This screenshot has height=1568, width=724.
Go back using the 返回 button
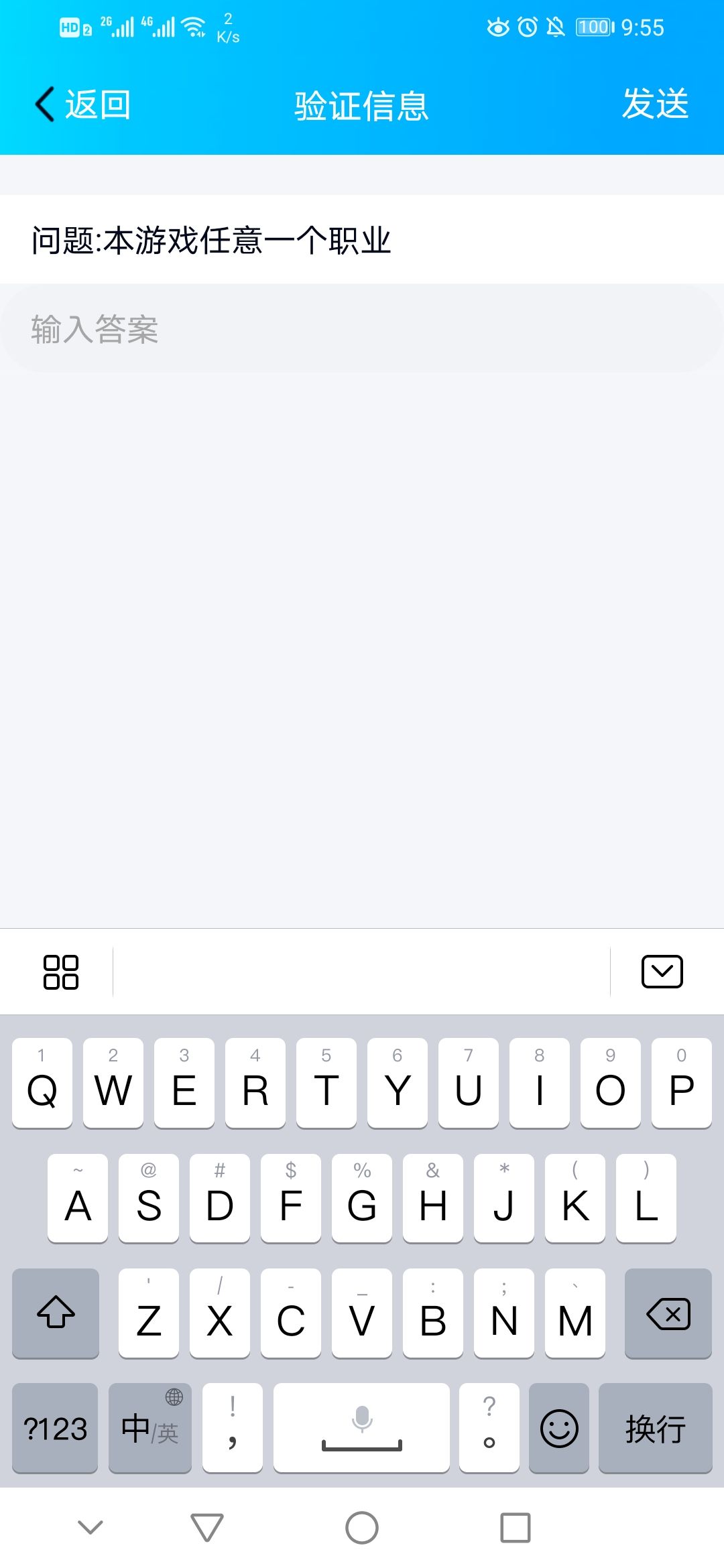[x=82, y=105]
